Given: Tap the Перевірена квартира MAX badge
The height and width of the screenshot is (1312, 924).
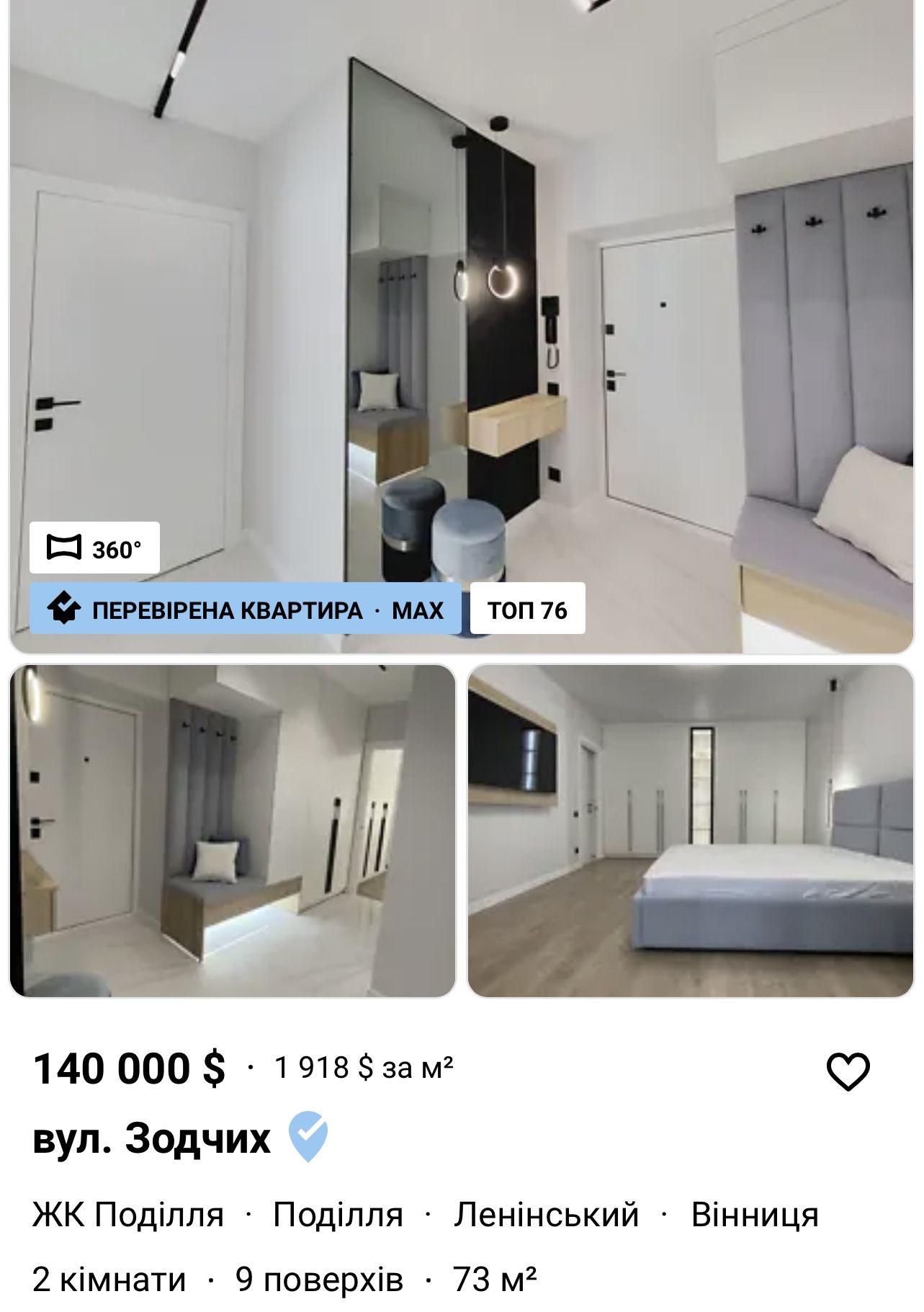Looking at the screenshot, I should (x=245, y=610).
